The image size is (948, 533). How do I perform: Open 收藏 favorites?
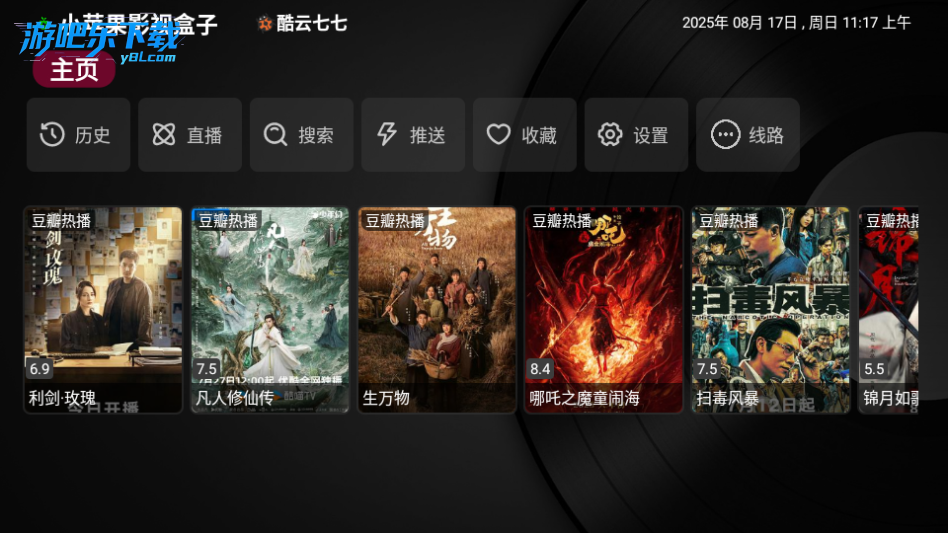524,135
